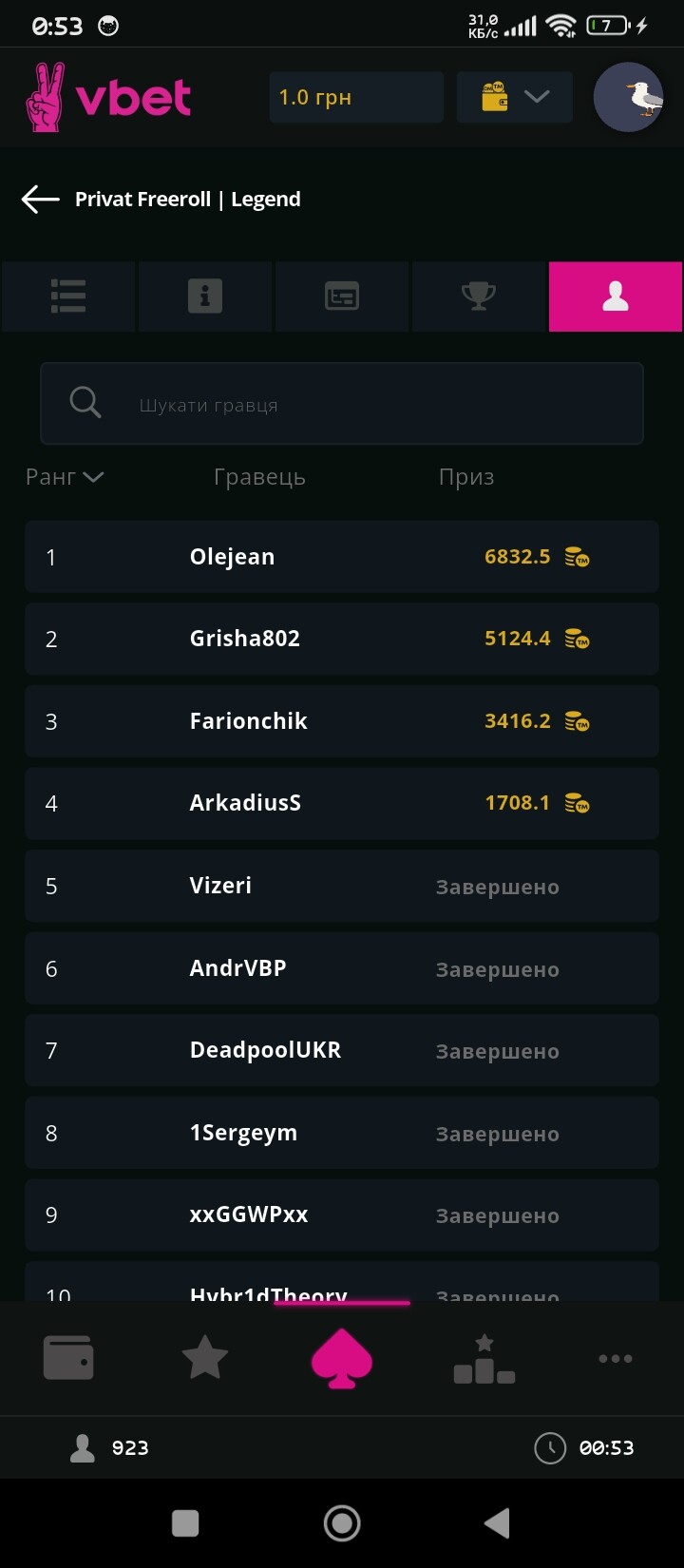Open the leaderboard podium tab
The width and height of the screenshot is (684, 1568).
point(484,1359)
